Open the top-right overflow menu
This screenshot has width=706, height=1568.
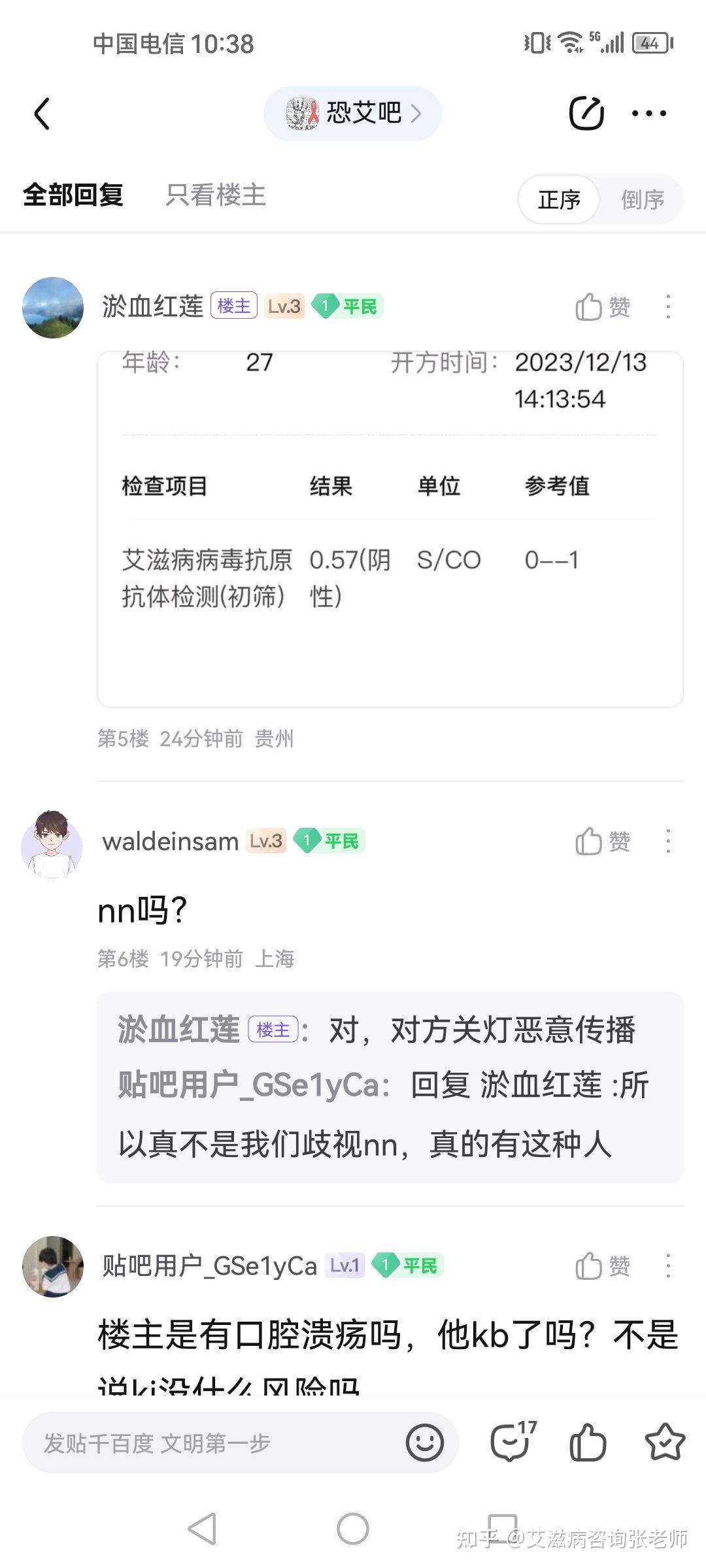click(x=648, y=114)
